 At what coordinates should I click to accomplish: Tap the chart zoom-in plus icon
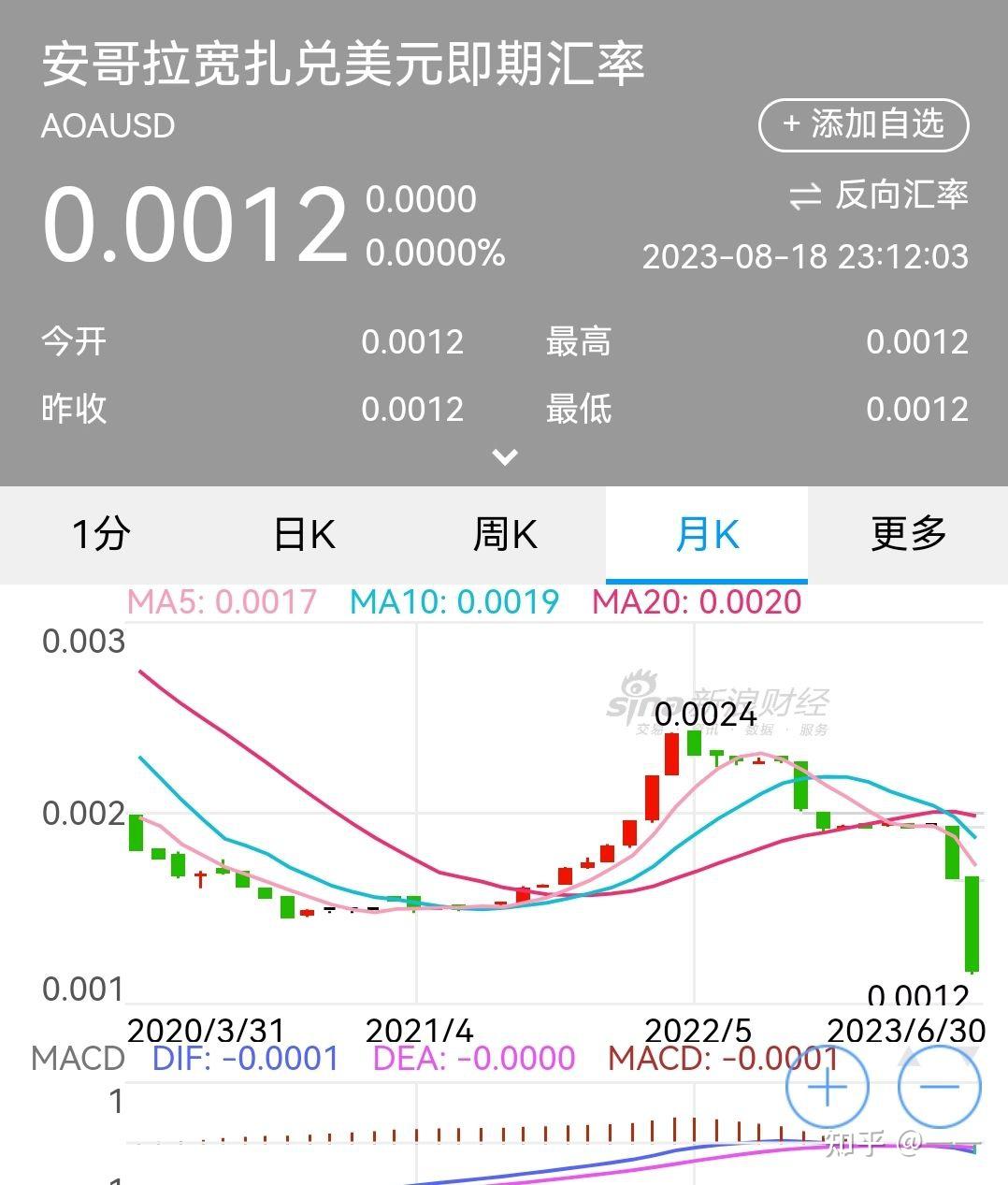point(827,1086)
